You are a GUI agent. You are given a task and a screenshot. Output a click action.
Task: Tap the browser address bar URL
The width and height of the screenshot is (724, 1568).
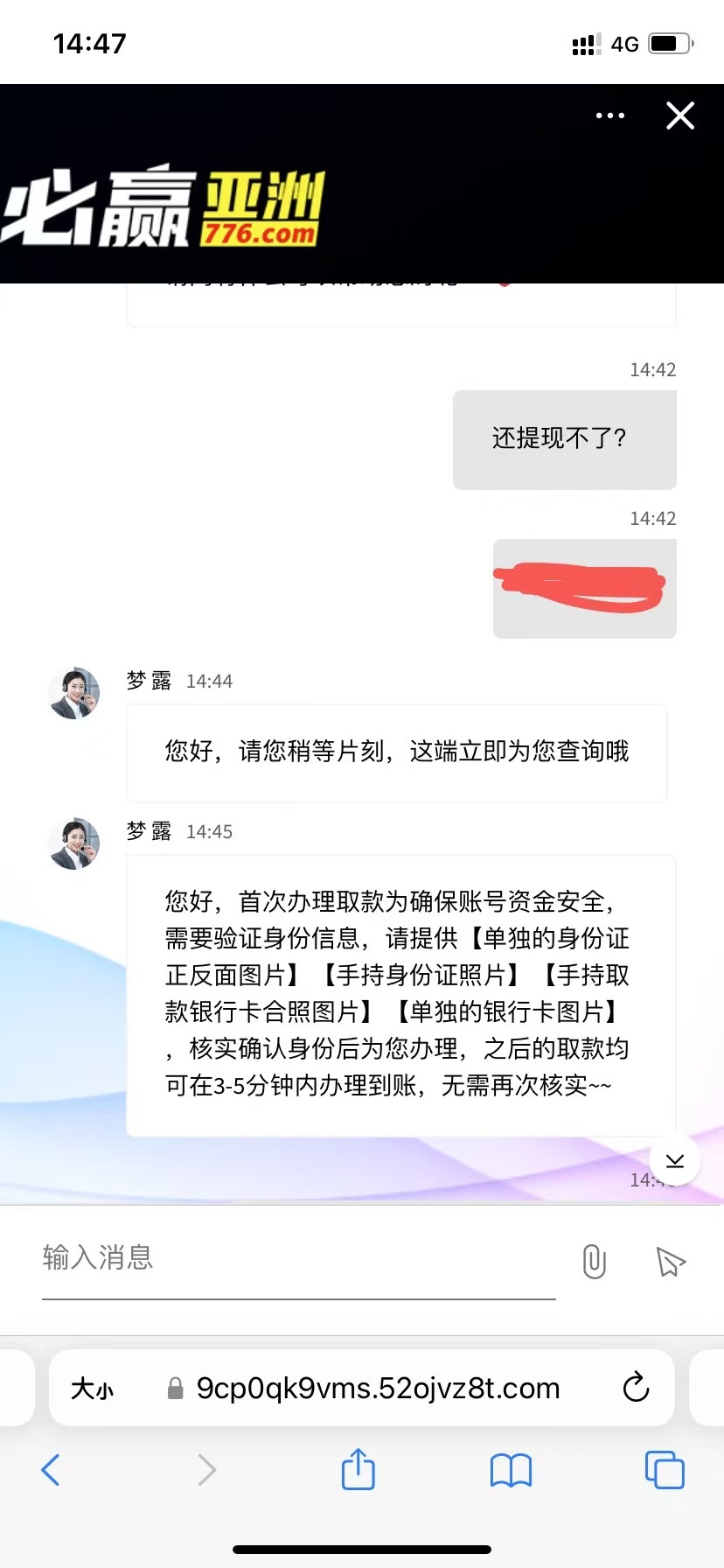point(378,1389)
